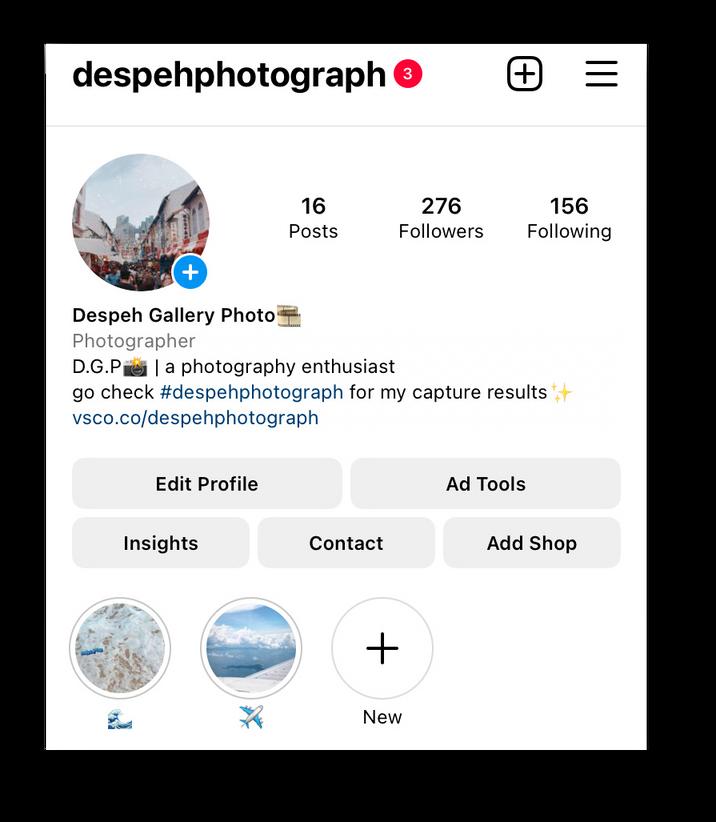Open Ad Tools
Screen dimensions: 716x822
[x=485, y=484]
